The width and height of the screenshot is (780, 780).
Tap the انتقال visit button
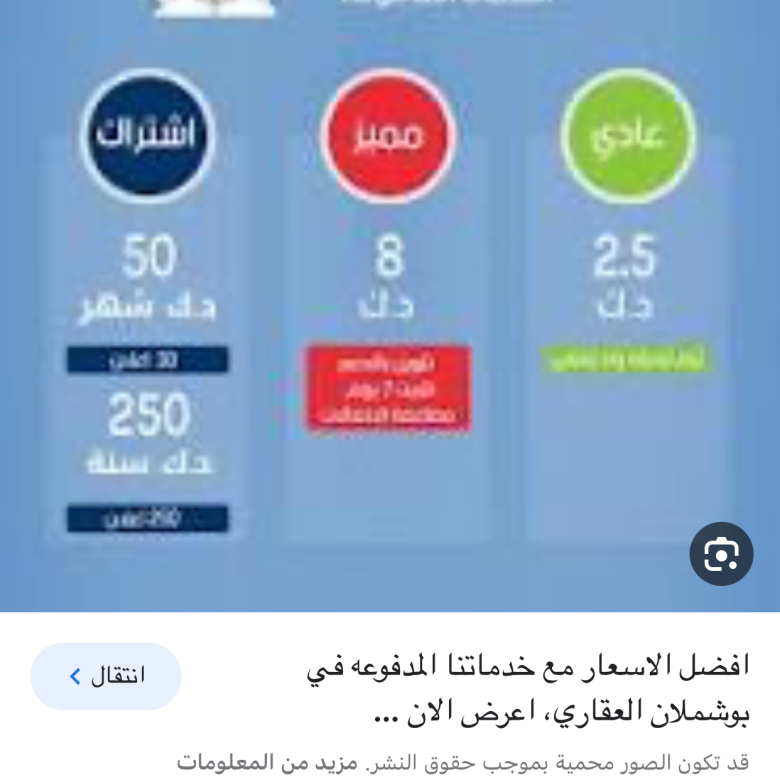coord(106,676)
